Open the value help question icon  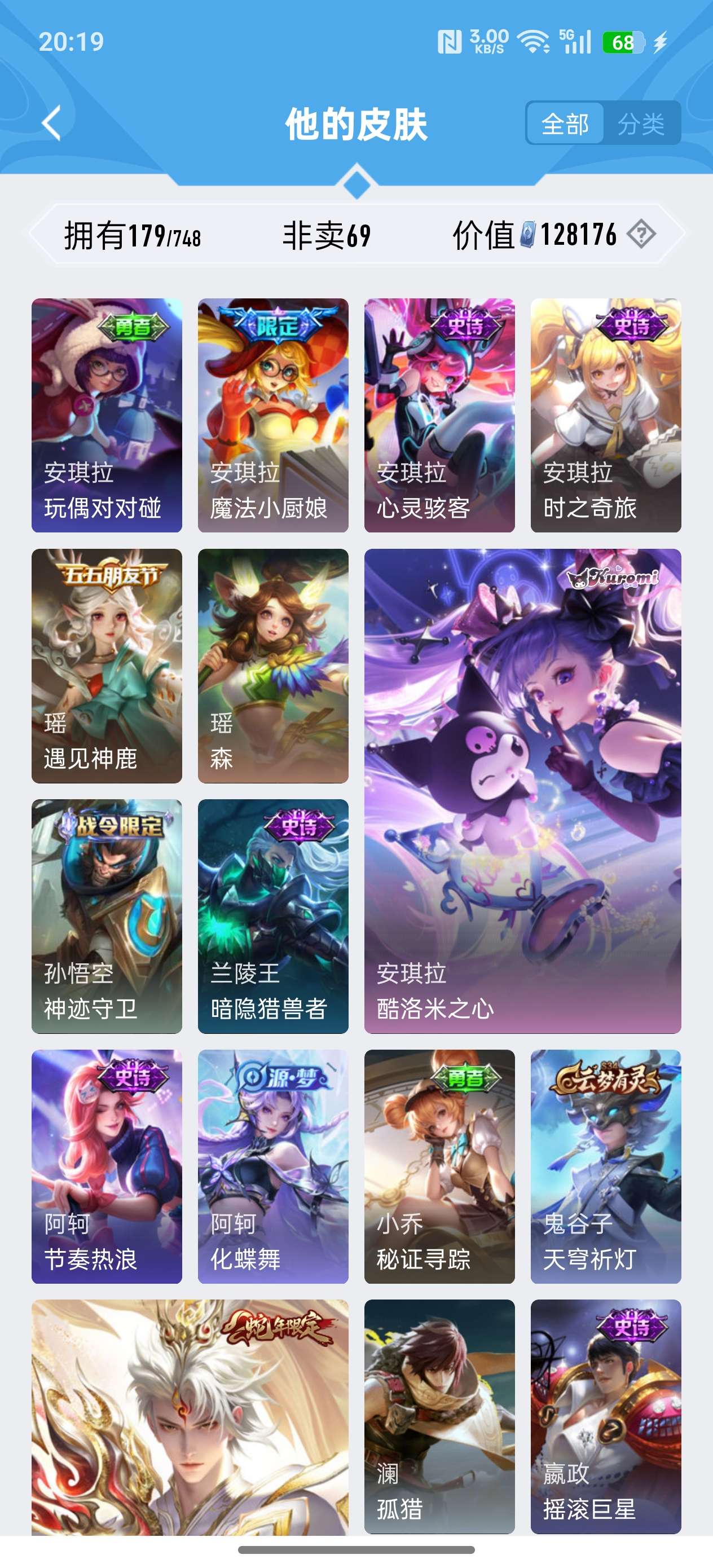(x=641, y=234)
